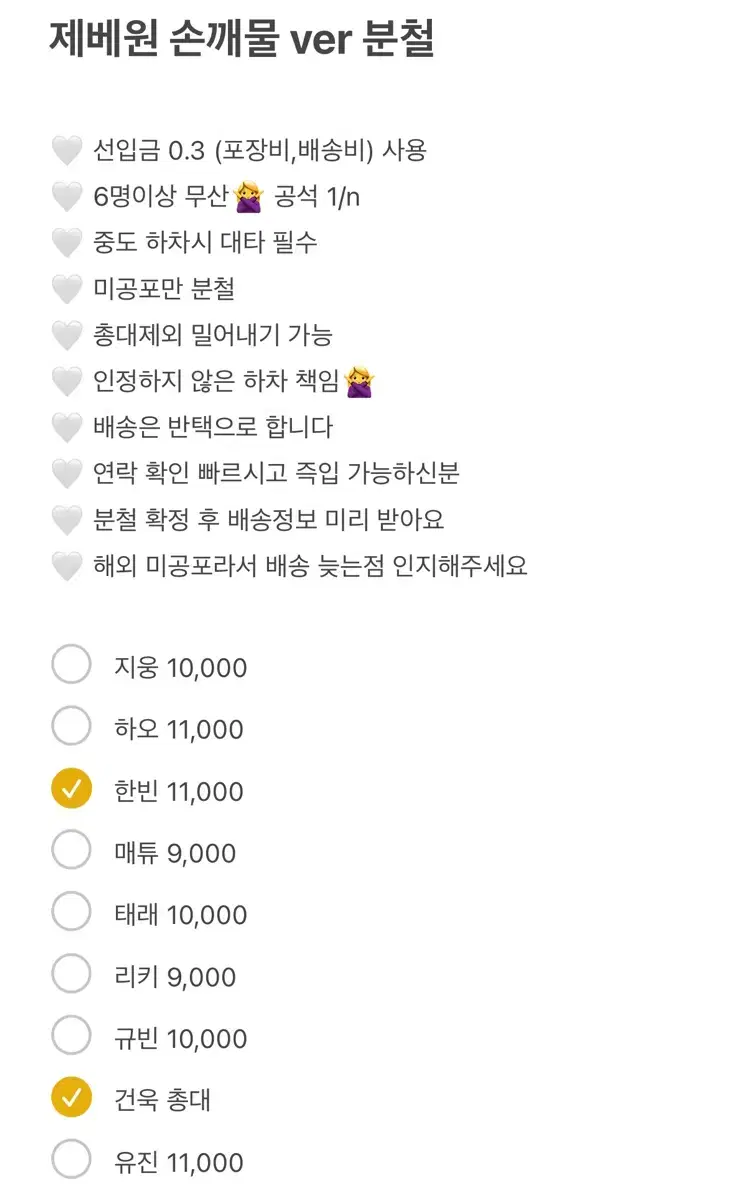Image resolution: width=734 pixels, height=1200 pixels.
Task: Uncheck the selected 건욱 총대 option
Action: (x=71, y=1098)
